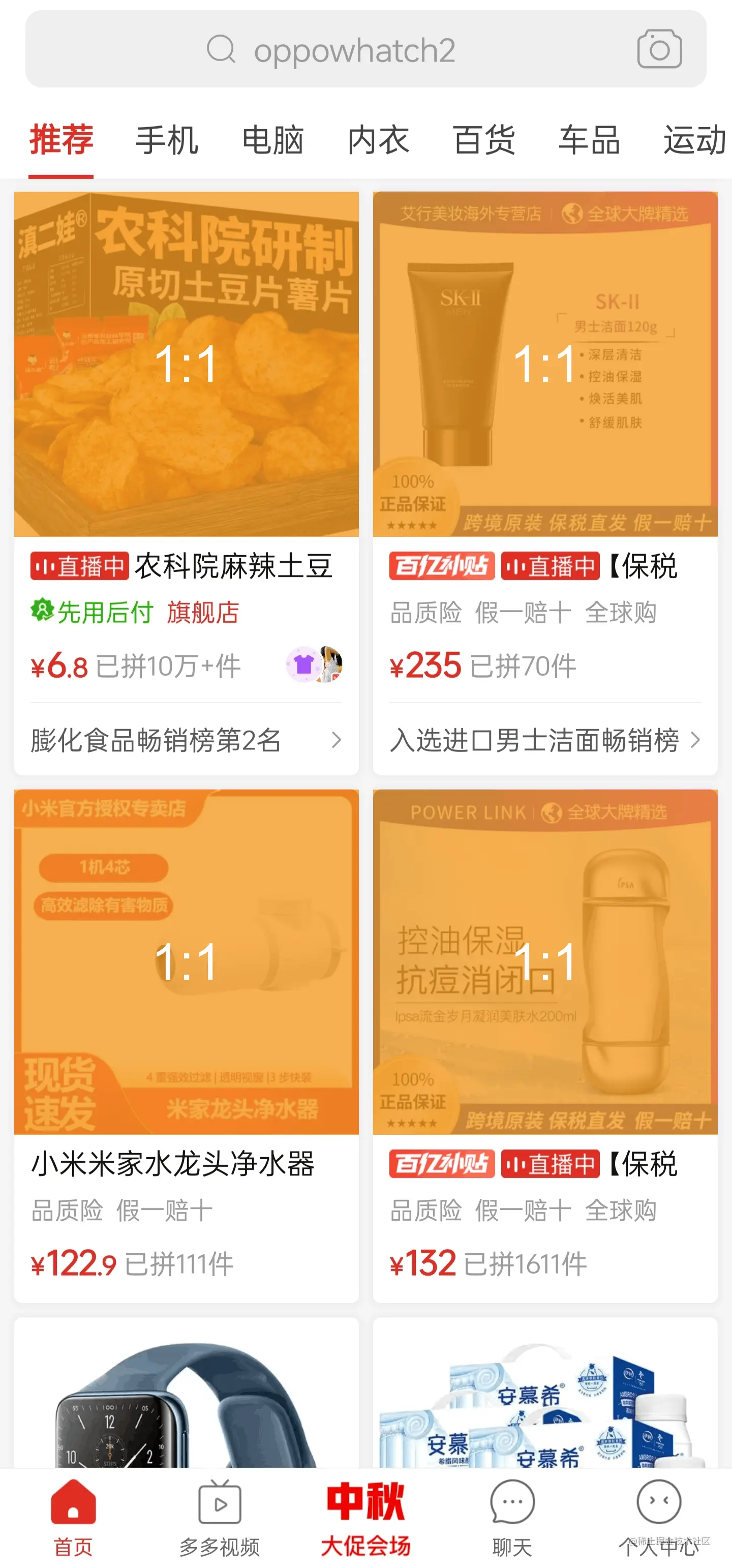Switch to the 电脑 category tab

point(272,140)
